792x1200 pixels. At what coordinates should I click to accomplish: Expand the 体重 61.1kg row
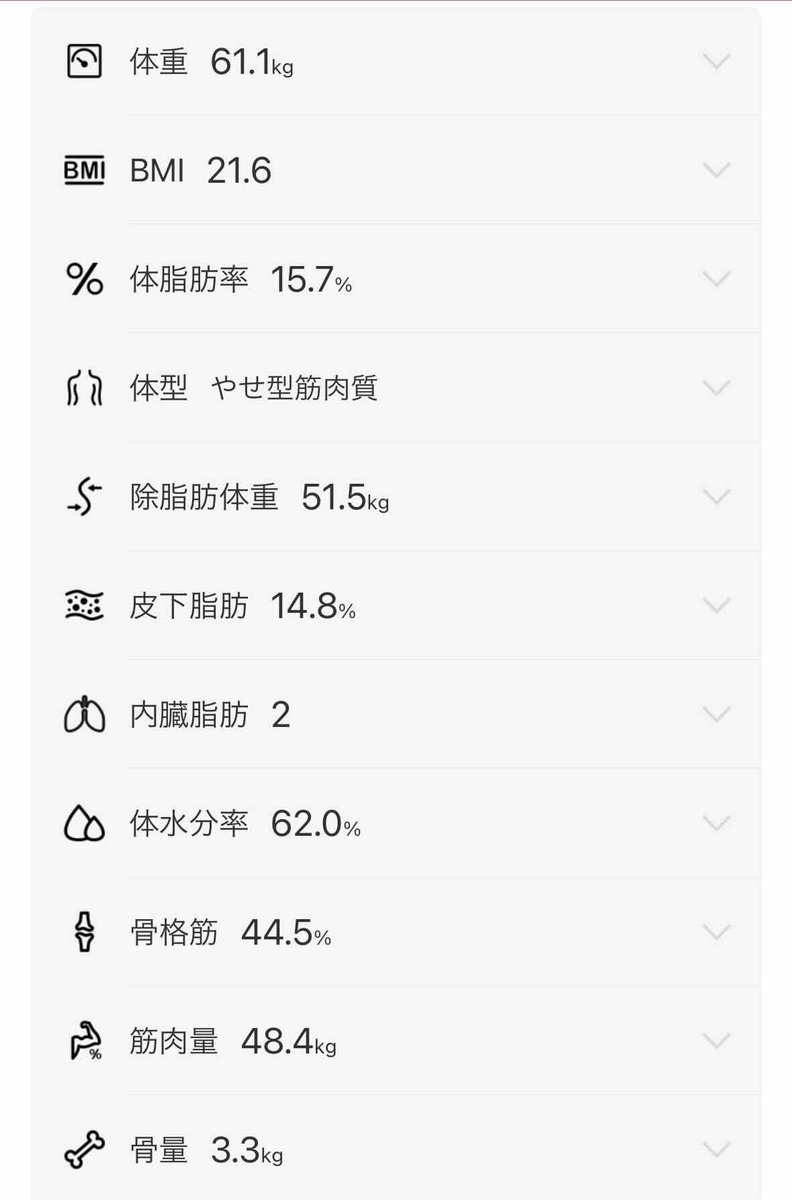(x=716, y=62)
